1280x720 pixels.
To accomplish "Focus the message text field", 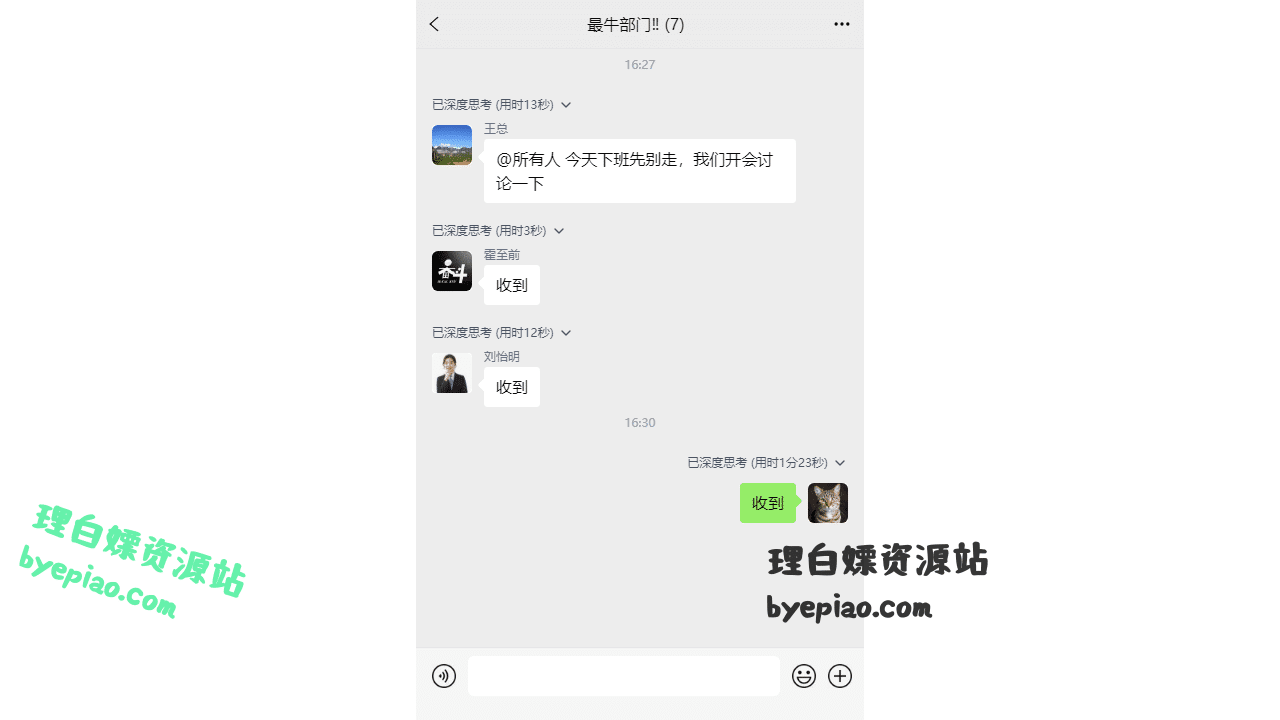I will [x=623, y=676].
